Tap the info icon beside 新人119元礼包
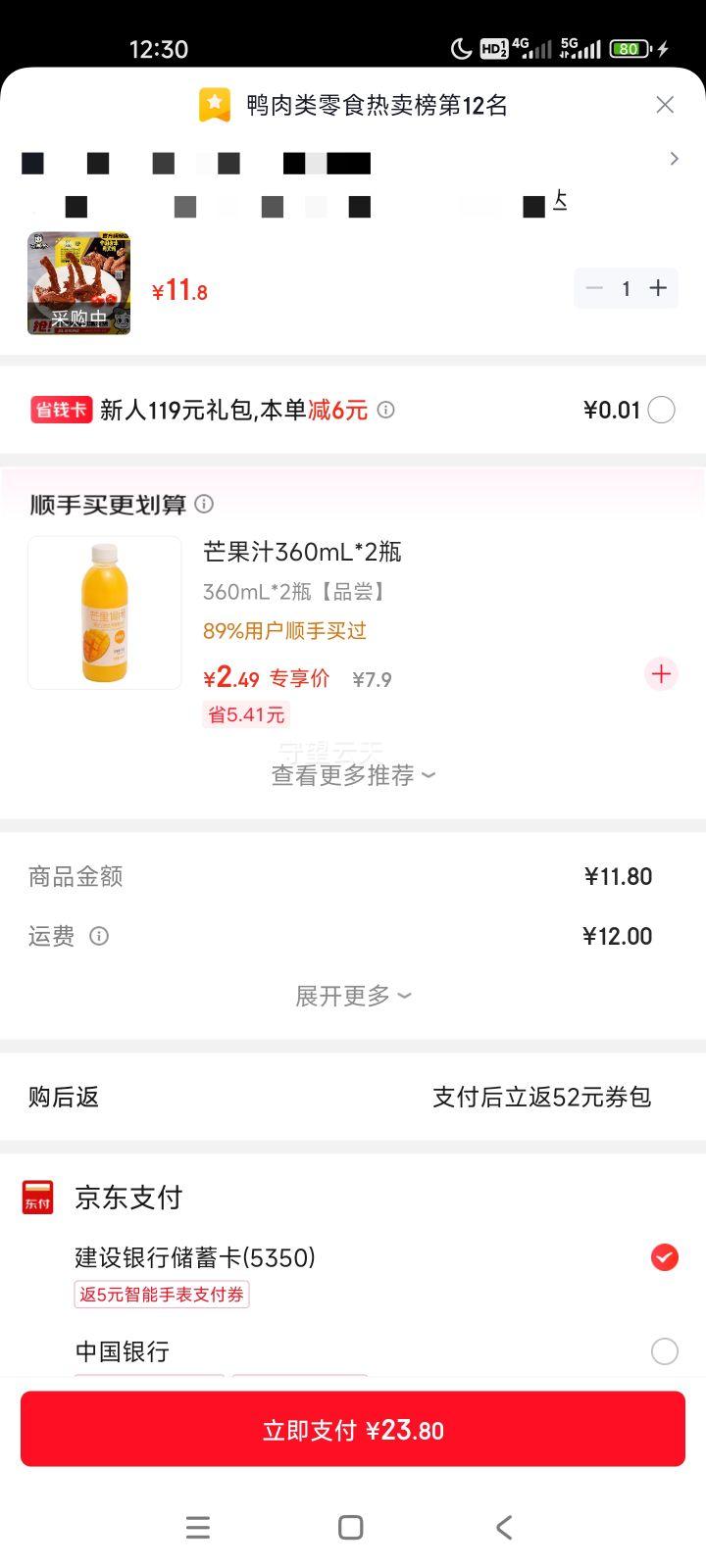 click(386, 411)
